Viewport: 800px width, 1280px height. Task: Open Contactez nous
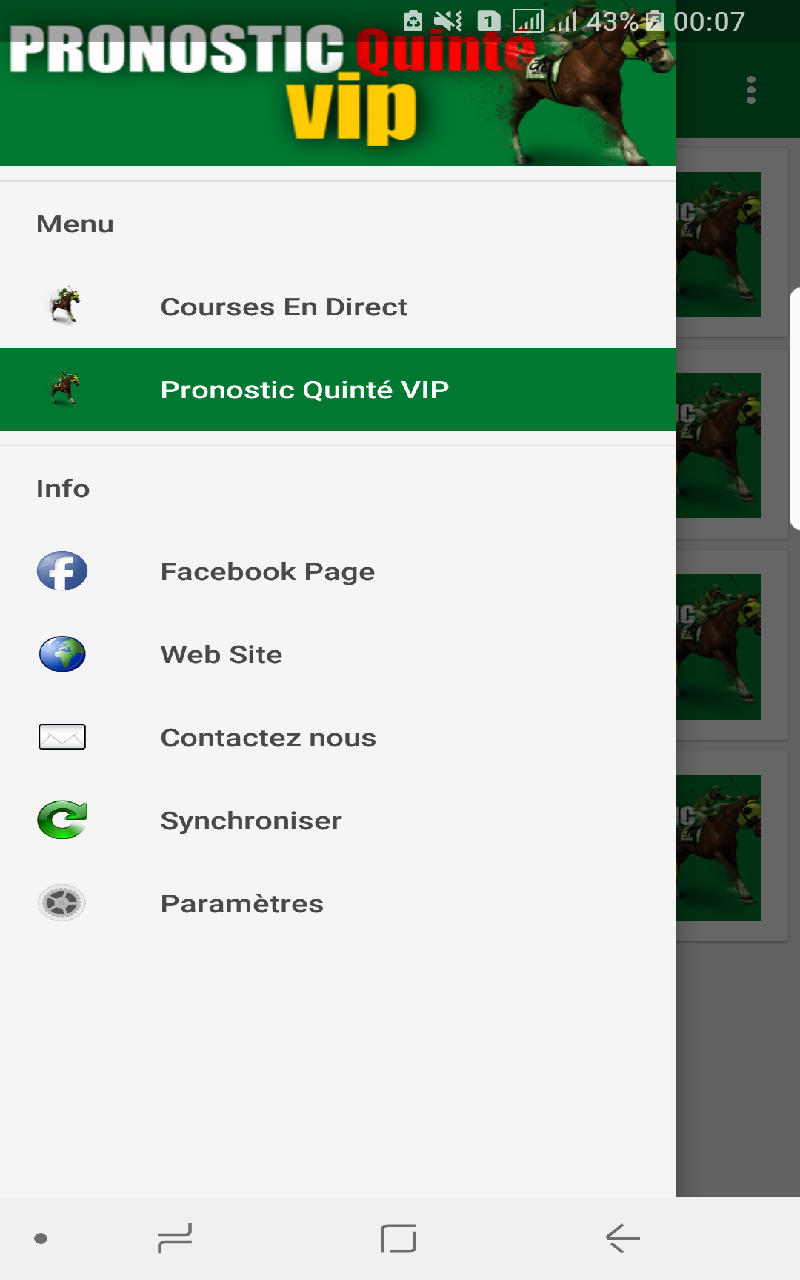click(268, 737)
